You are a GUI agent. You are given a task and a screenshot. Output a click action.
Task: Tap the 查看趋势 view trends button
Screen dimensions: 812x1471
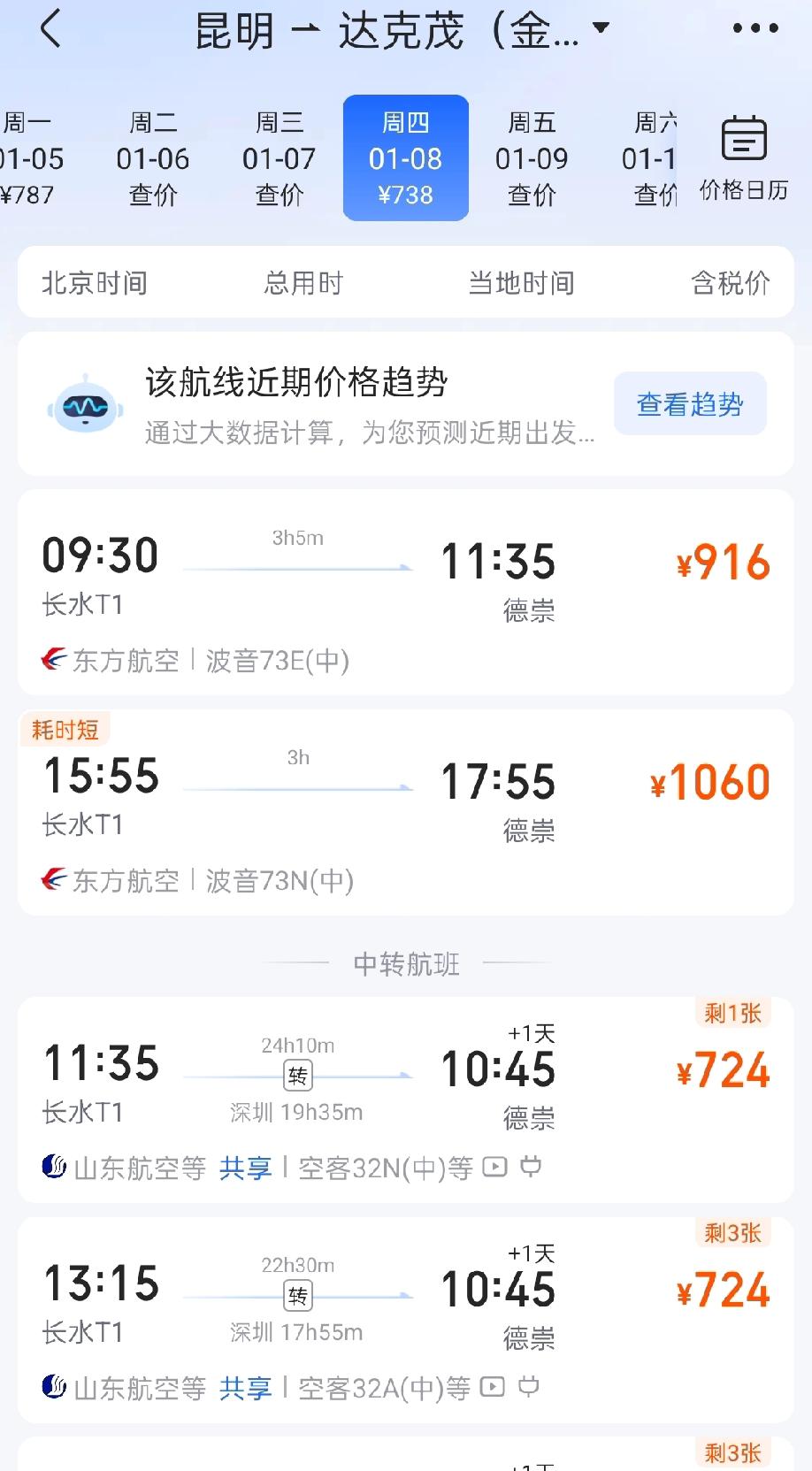pyautogui.click(x=690, y=403)
